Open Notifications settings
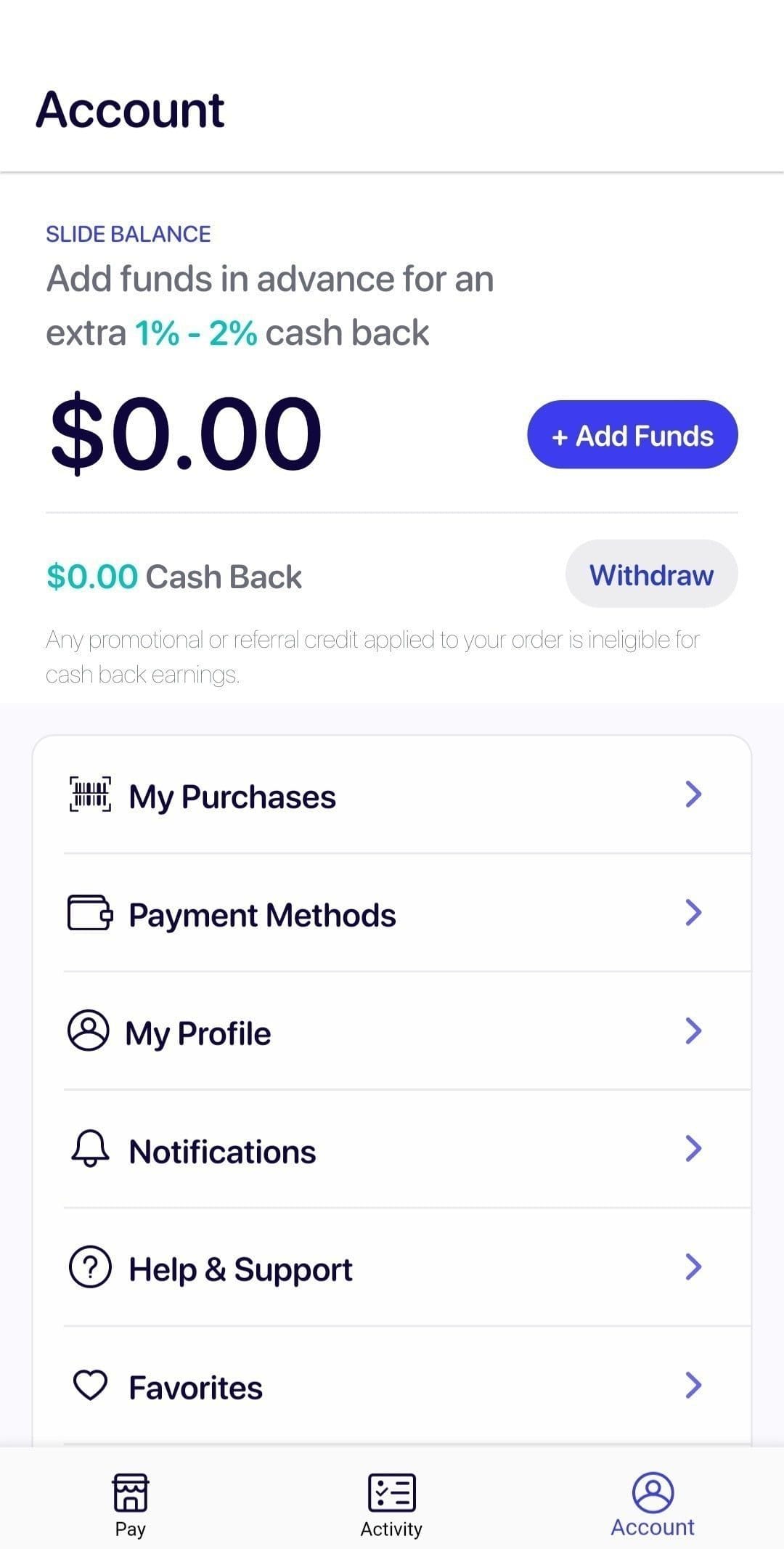Screen dimensions: 784x1549 tap(392, 1150)
